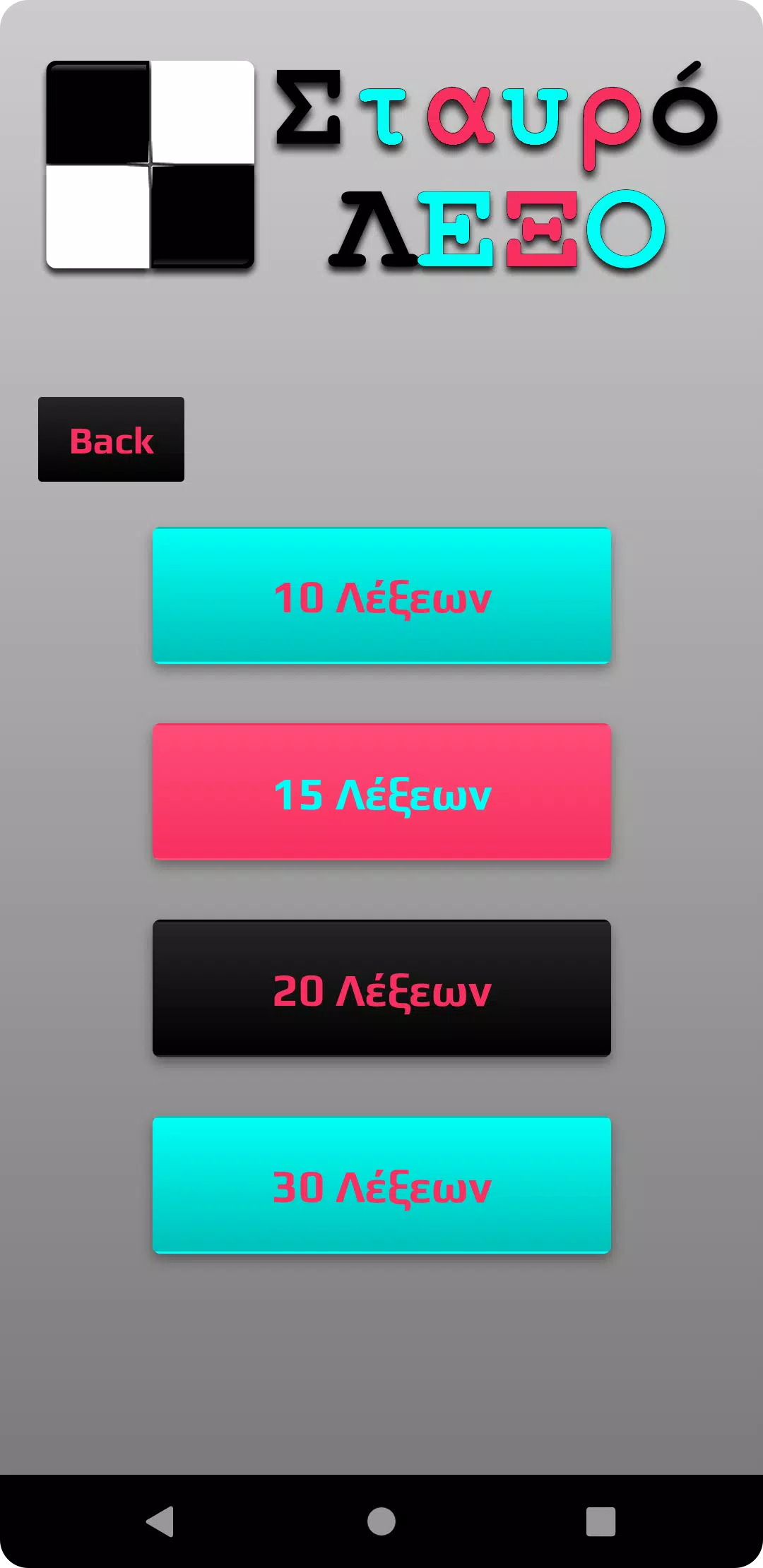Choose the 15 Λέξεων option

click(381, 792)
